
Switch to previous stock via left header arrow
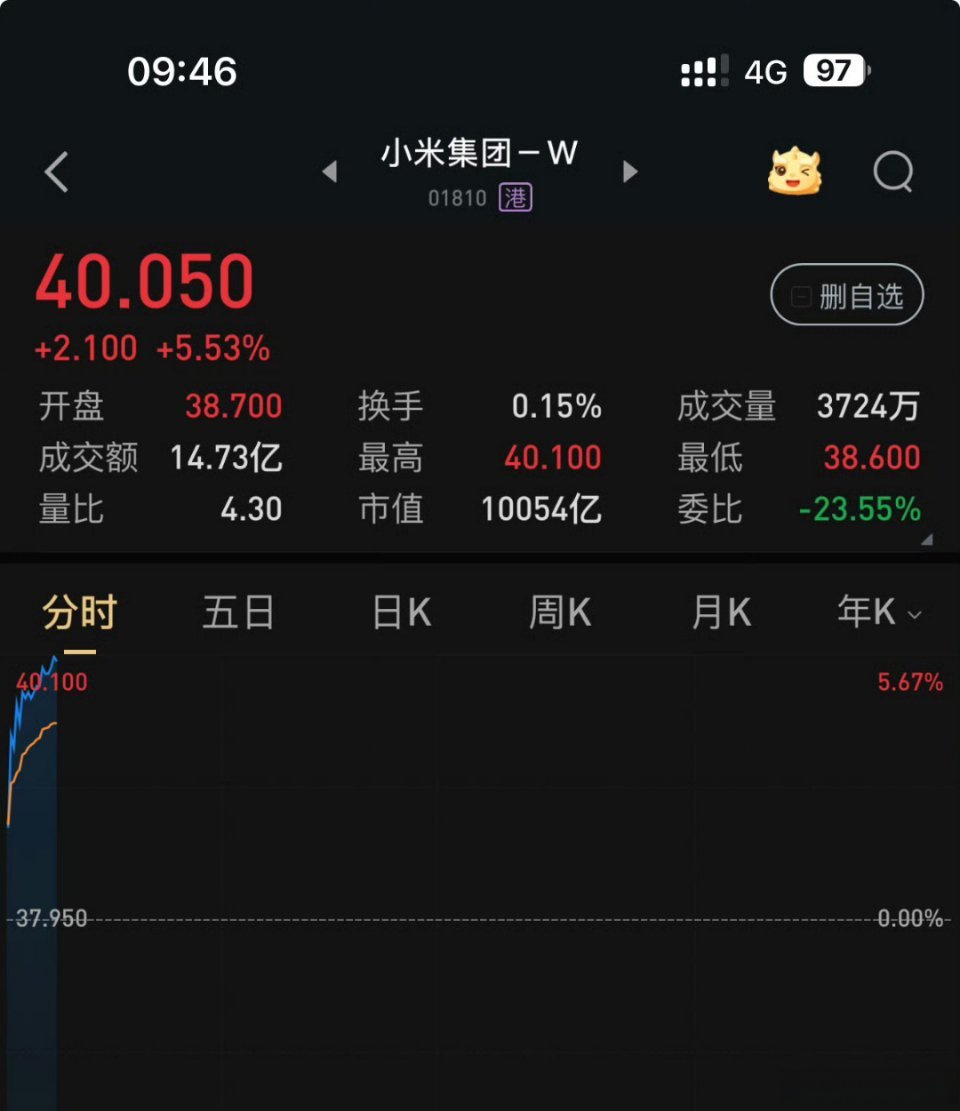tap(330, 171)
